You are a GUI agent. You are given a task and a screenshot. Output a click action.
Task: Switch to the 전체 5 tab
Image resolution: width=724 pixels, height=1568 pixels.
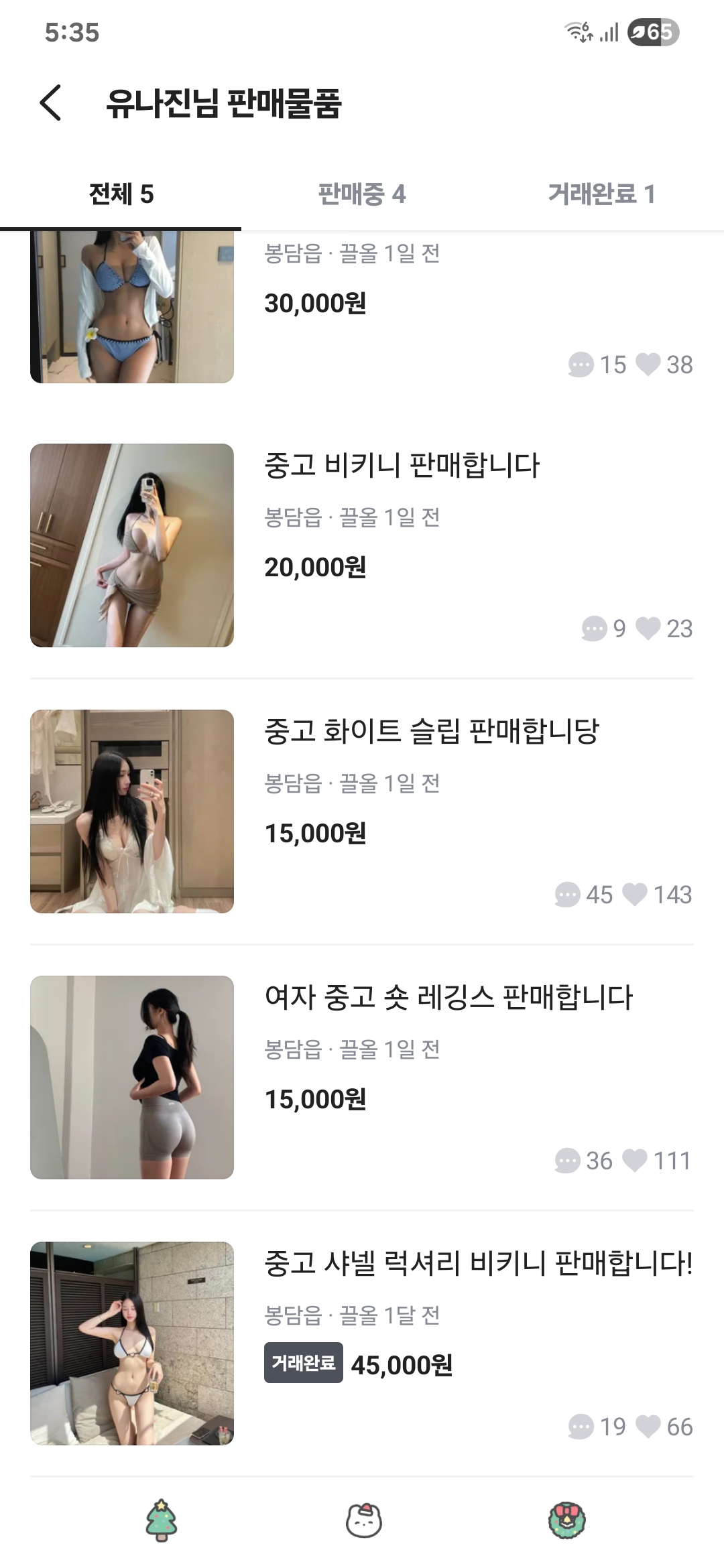121,194
